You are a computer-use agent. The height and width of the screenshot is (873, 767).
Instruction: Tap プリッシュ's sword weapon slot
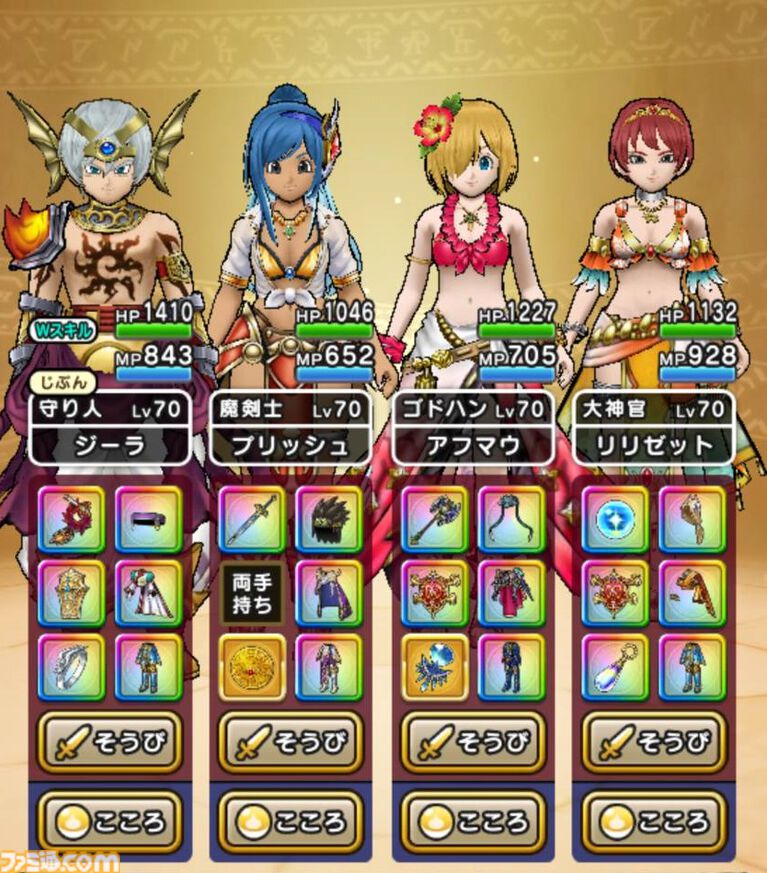pos(253,519)
